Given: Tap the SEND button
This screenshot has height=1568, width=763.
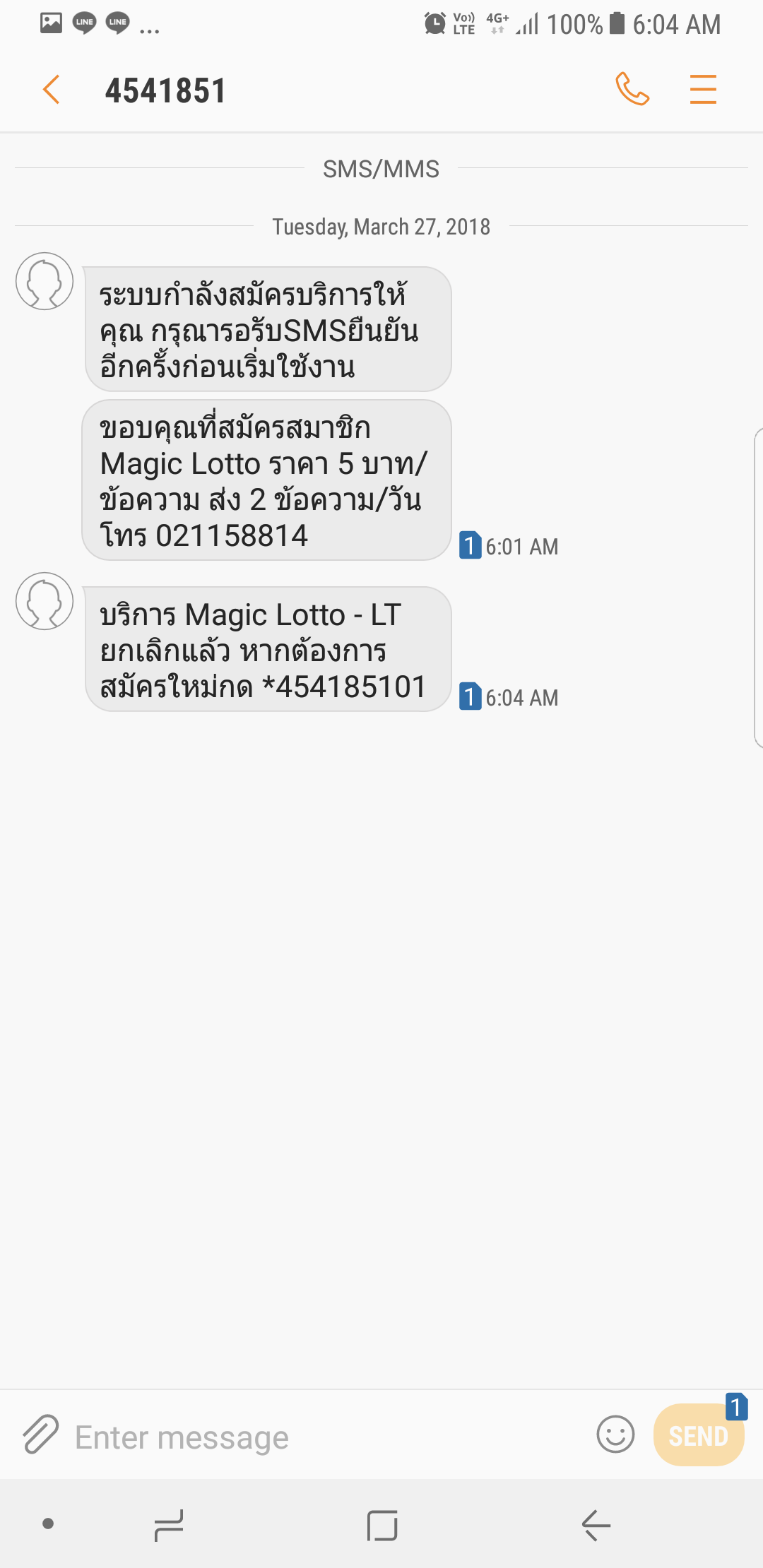Looking at the screenshot, I should pos(698,1435).
